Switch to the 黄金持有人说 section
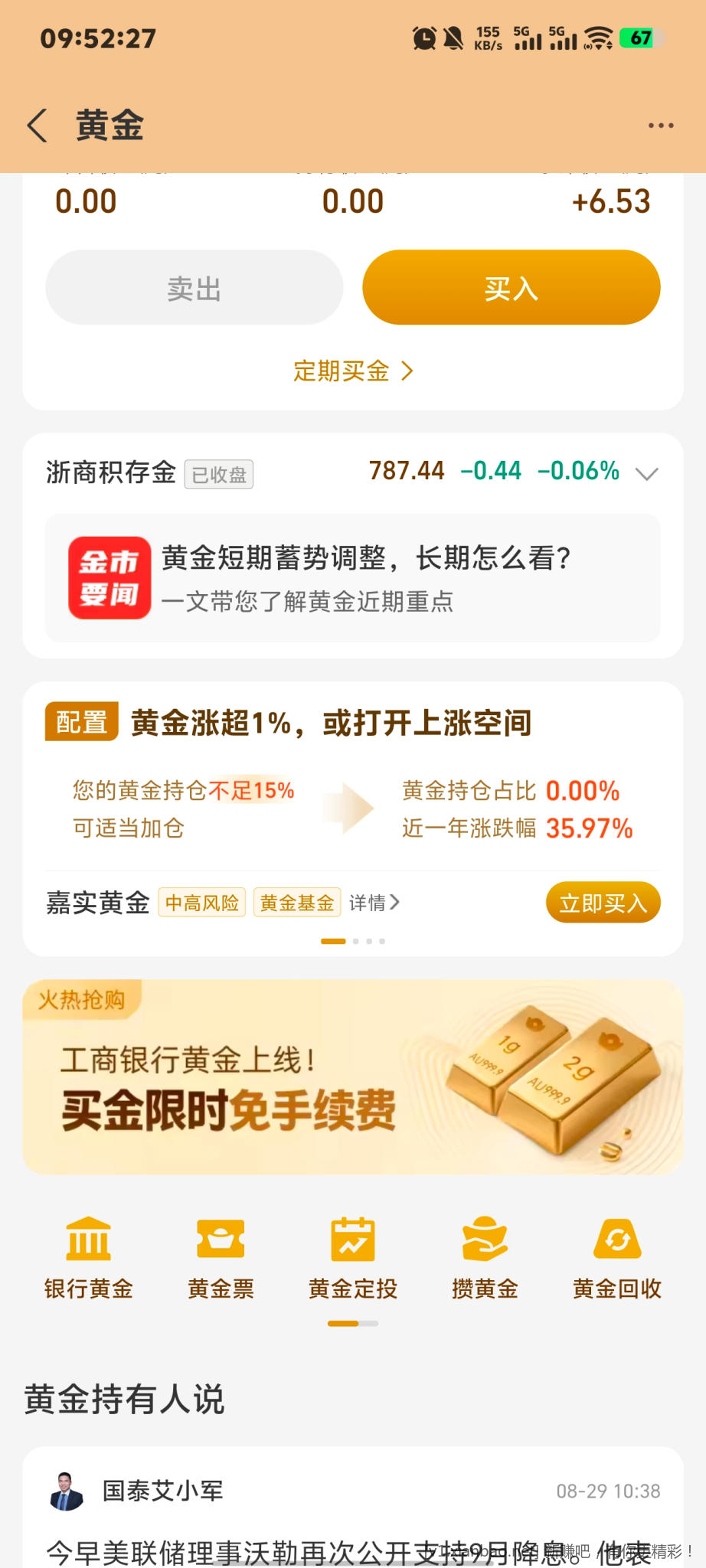The height and width of the screenshot is (1568, 706). (125, 1400)
